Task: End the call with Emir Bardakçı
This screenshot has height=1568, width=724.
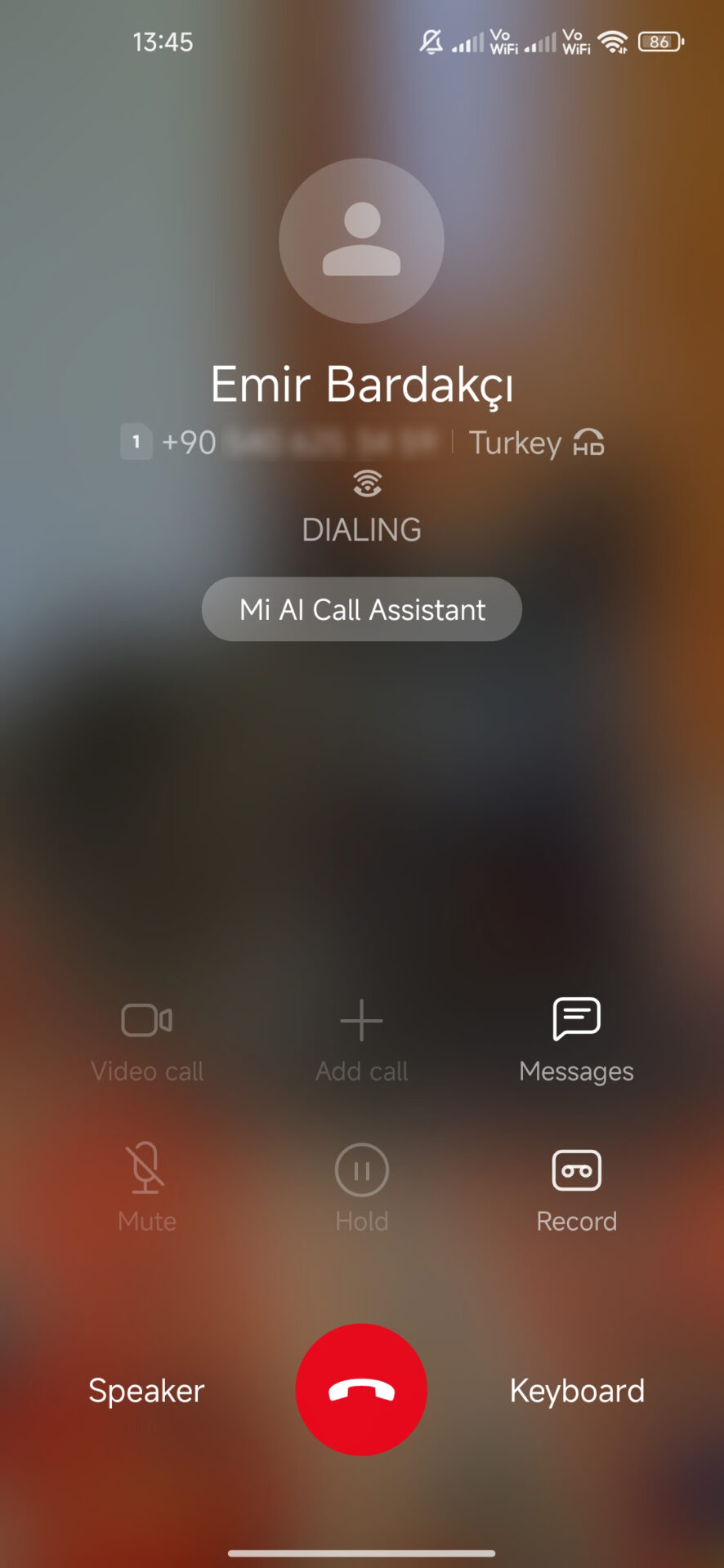Action: tap(361, 1389)
